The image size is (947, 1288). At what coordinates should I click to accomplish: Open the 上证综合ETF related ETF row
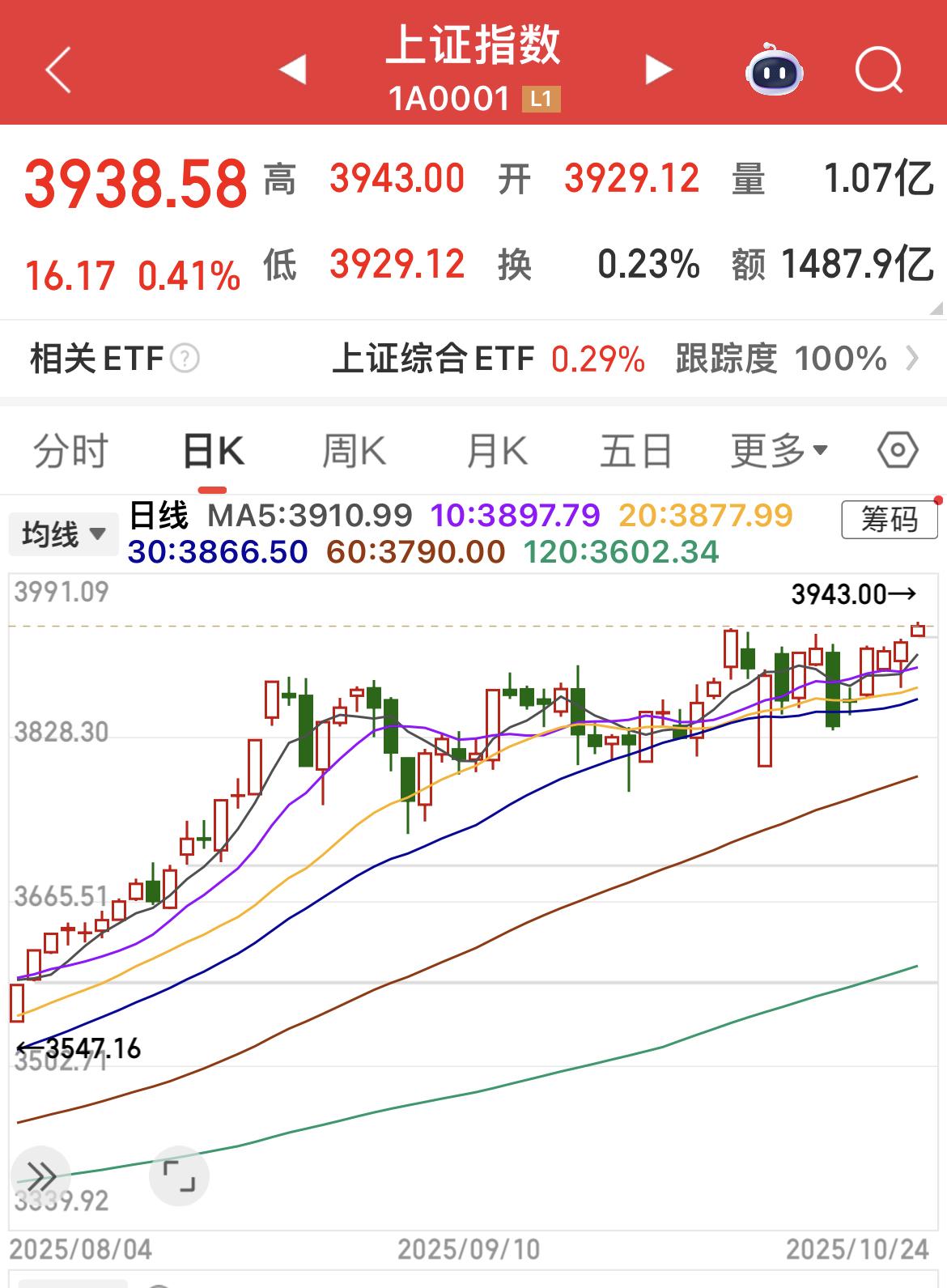[623, 359]
